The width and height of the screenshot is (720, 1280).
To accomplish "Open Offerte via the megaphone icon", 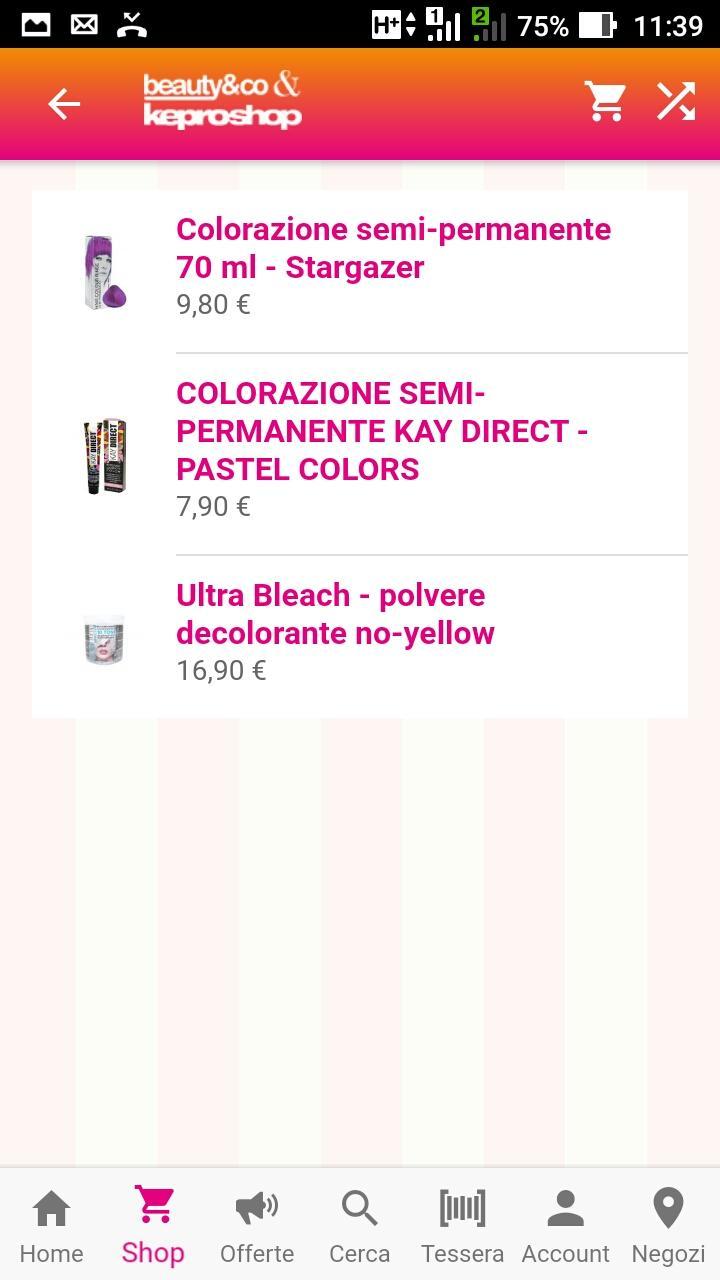I will tap(256, 1210).
